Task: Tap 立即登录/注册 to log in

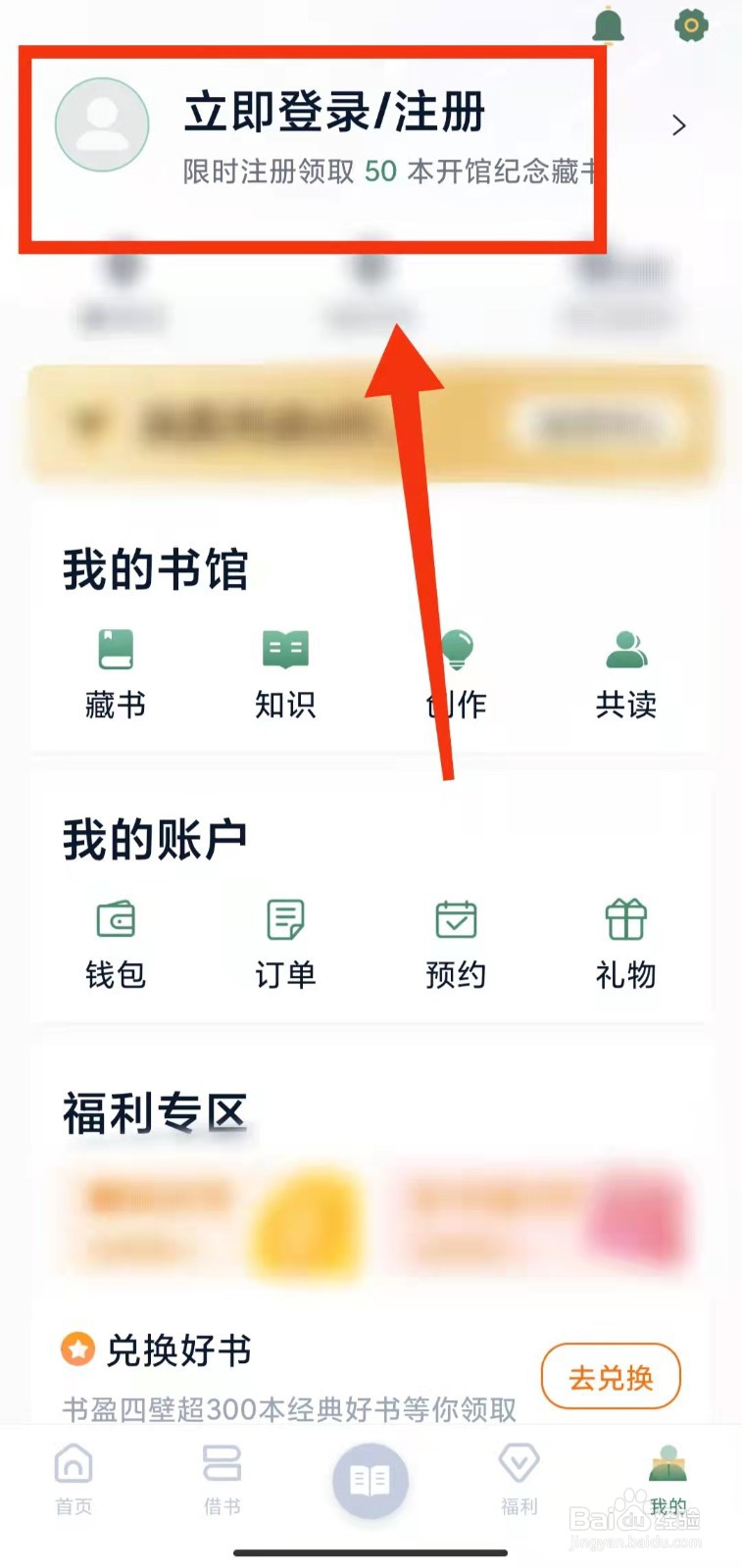Action: 334,111
